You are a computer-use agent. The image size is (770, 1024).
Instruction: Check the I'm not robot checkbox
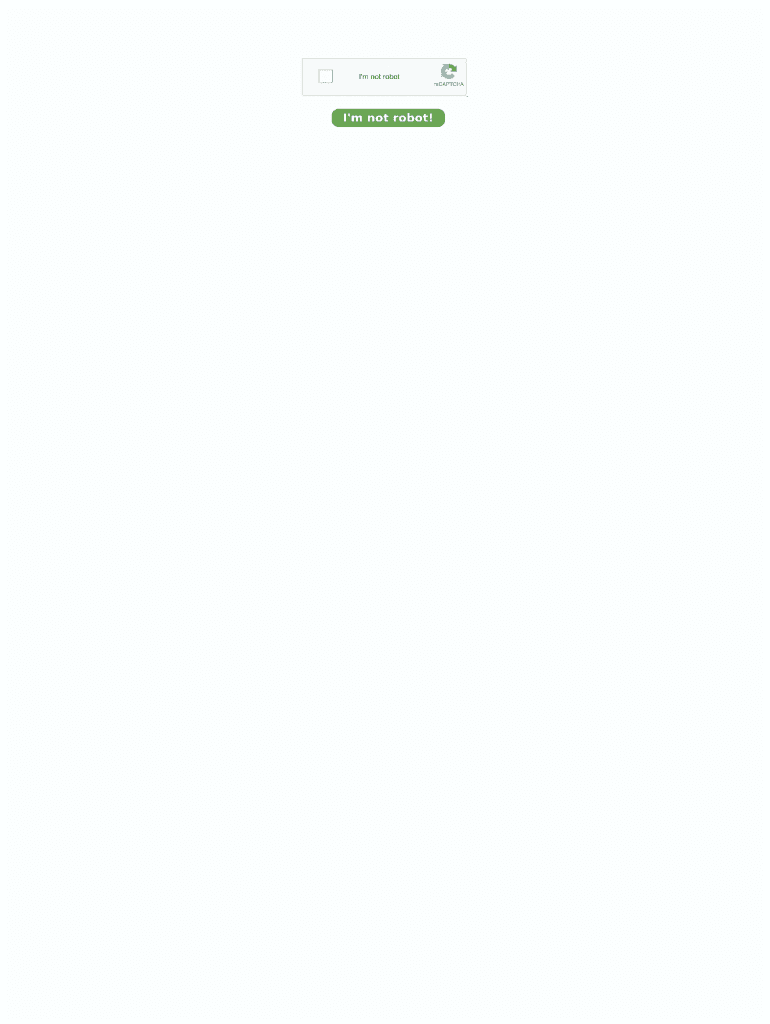(326, 77)
